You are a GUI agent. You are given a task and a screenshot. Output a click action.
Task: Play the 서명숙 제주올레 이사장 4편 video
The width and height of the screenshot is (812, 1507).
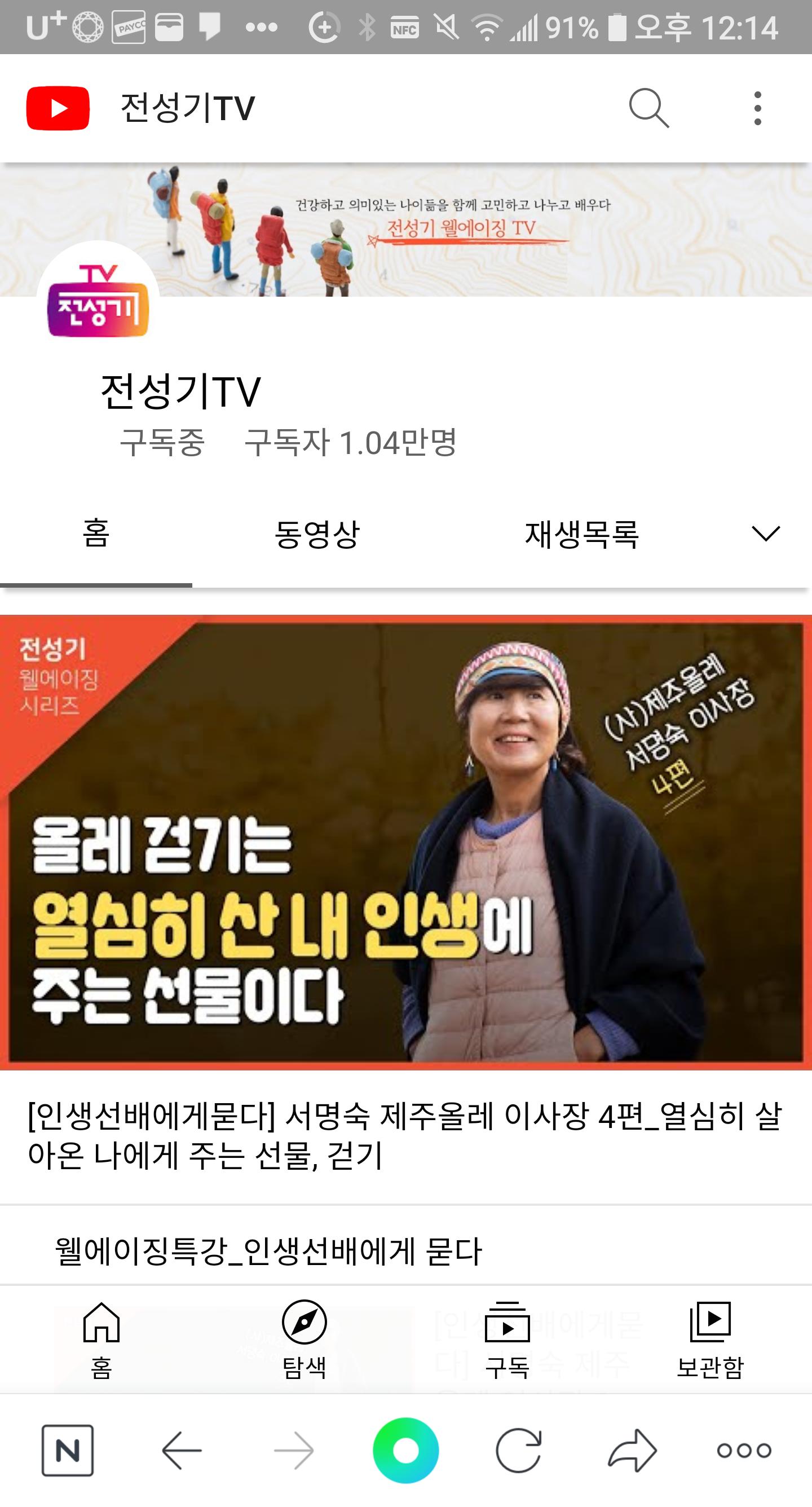406,843
